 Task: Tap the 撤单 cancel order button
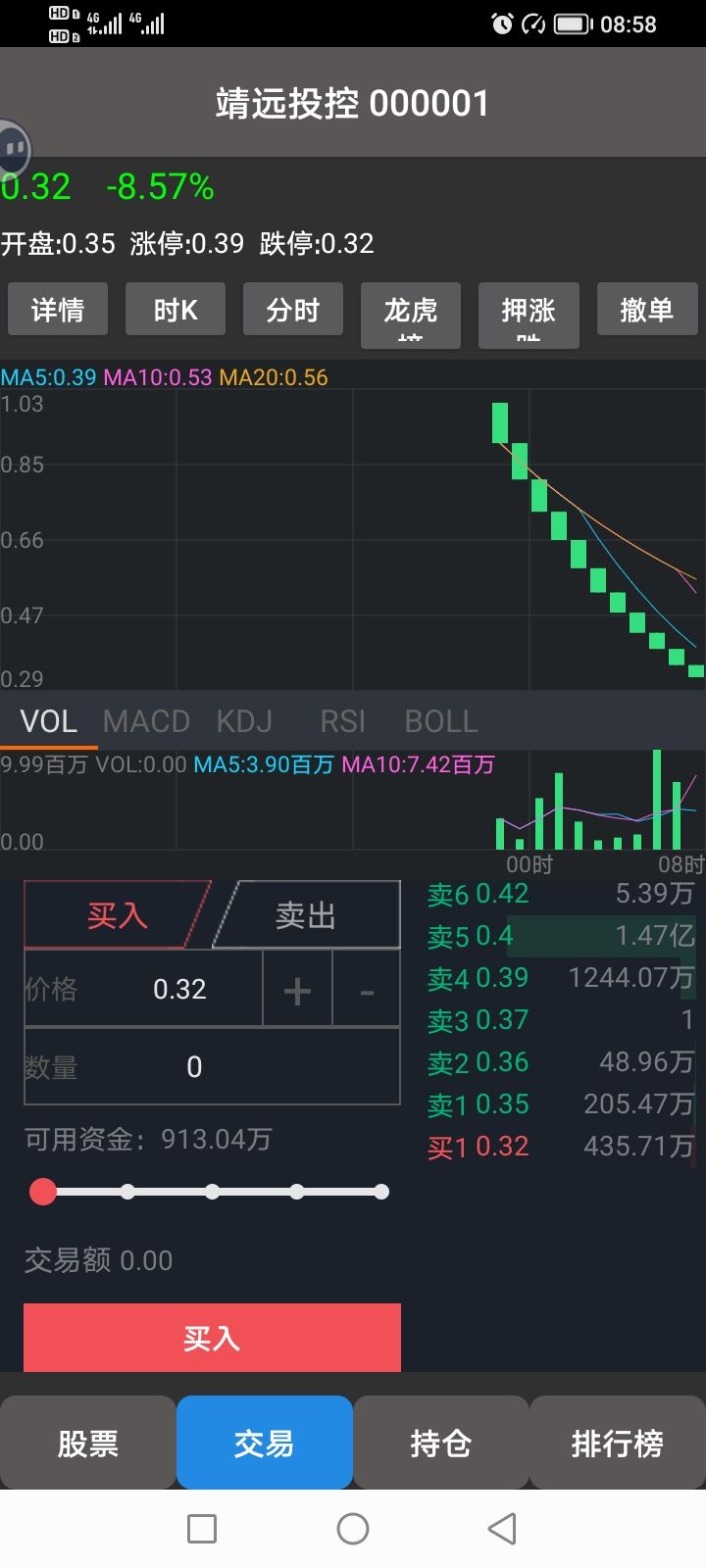point(646,311)
